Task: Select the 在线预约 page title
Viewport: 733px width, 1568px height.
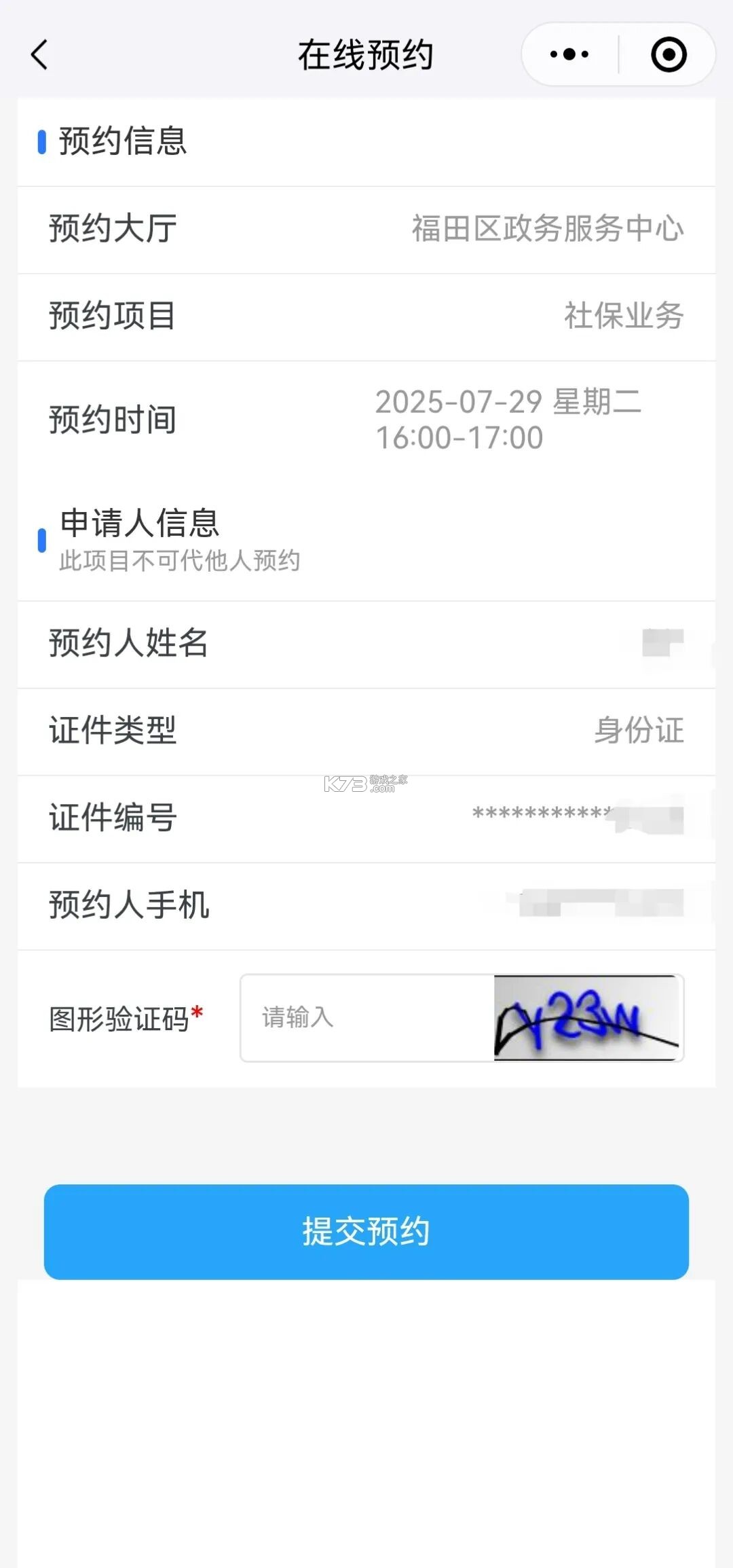Action: coord(366,54)
